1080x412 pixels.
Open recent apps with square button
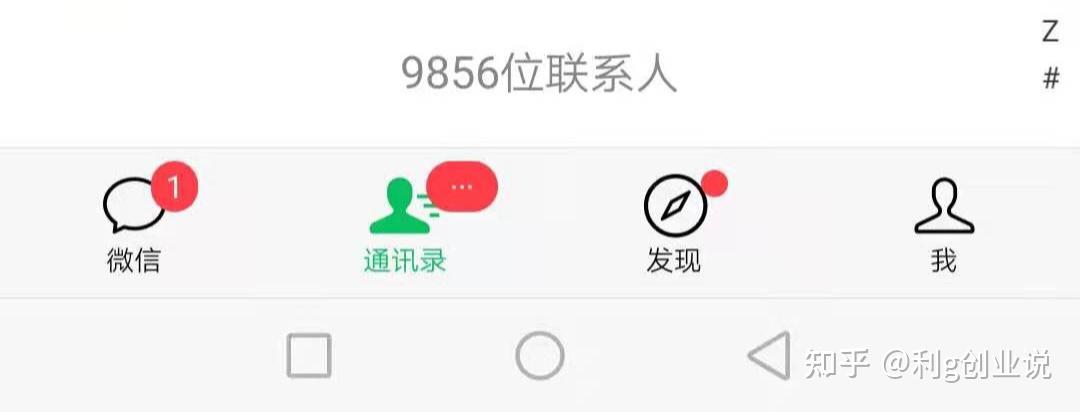309,356
